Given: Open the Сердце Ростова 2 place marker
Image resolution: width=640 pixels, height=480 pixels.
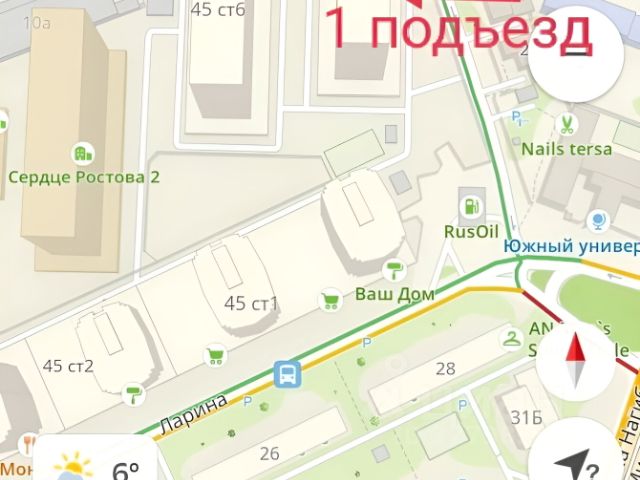Looking at the screenshot, I should [x=81, y=154].
